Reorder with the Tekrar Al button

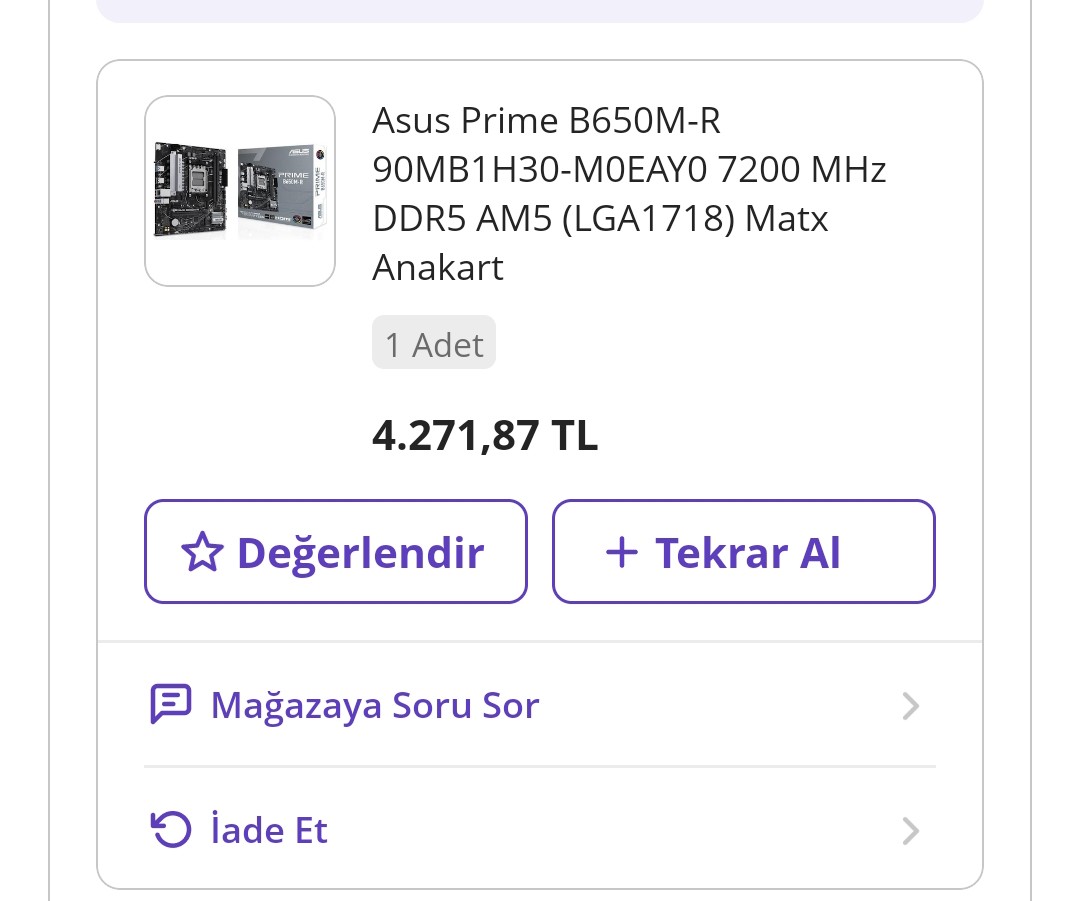(743, 552)
